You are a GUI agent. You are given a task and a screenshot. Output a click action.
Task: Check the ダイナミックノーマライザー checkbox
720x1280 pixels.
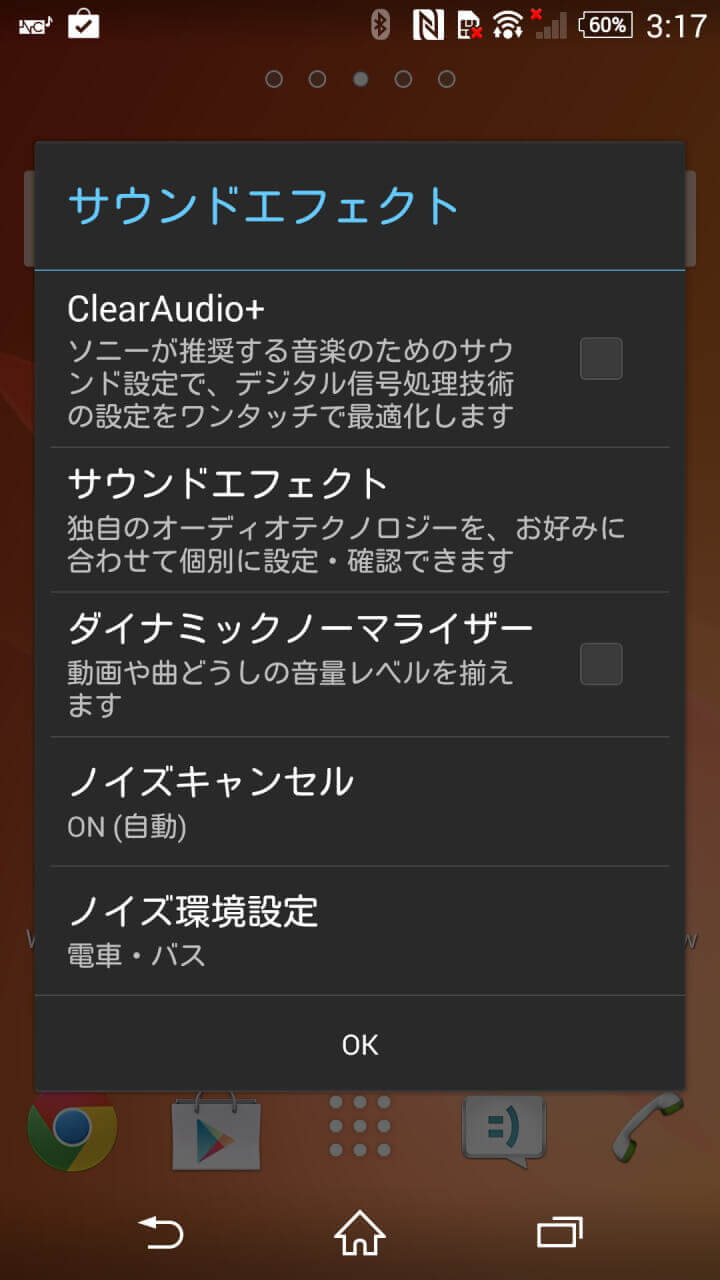coord(601,664)
